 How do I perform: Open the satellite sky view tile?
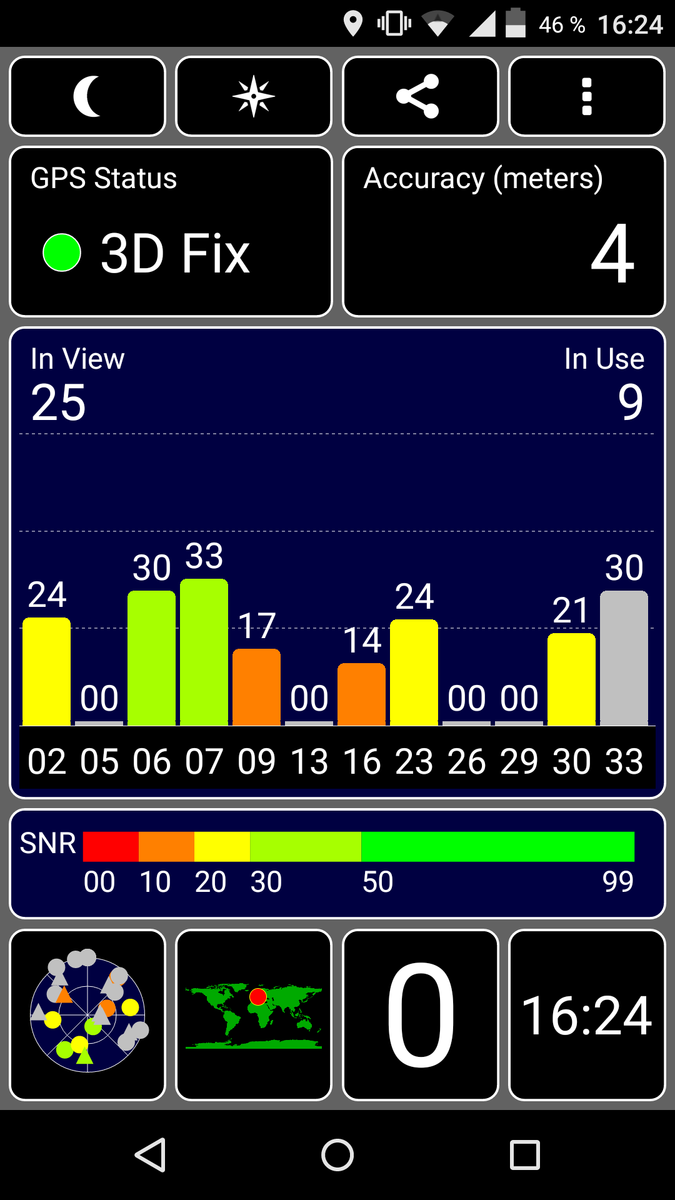88,1014
